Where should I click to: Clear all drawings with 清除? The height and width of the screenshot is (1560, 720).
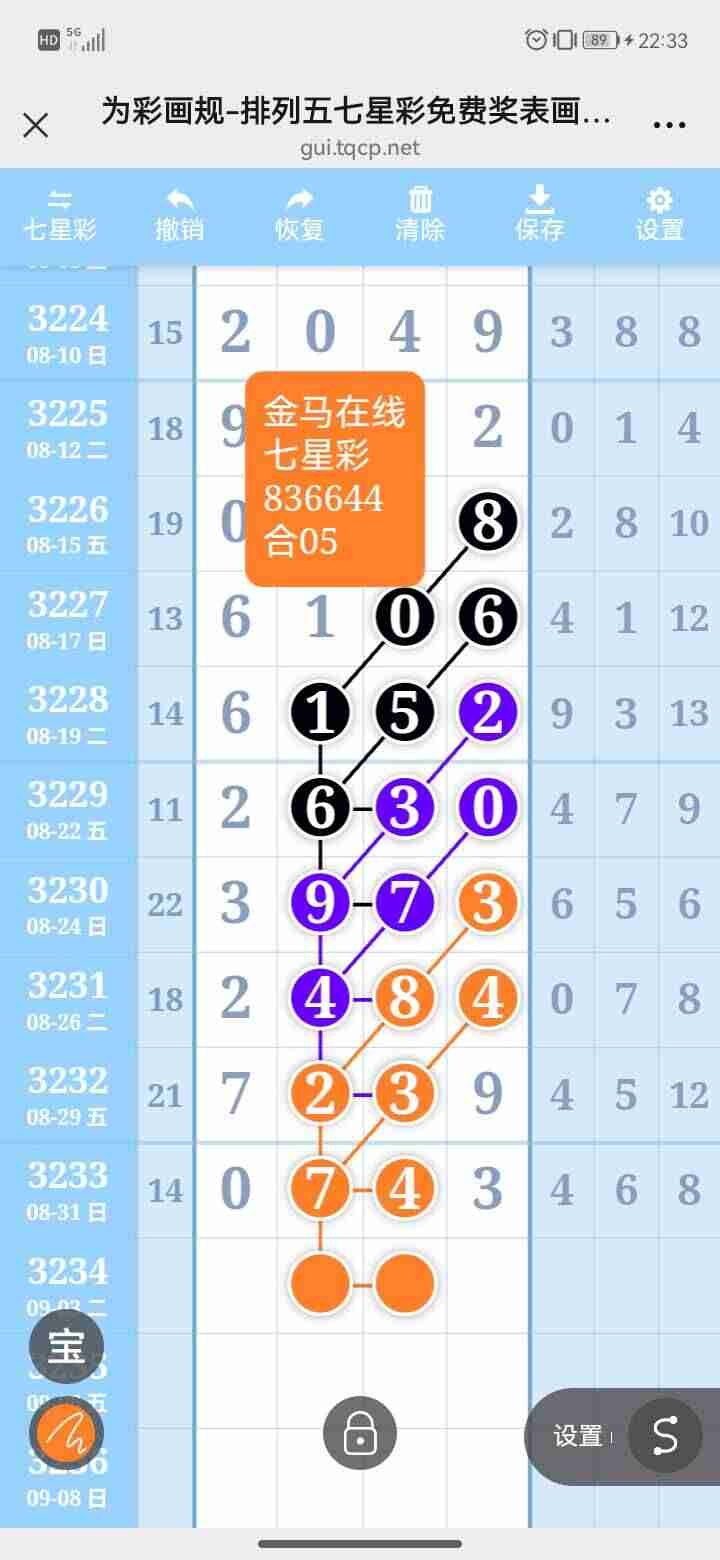pyautogui.click(x=420, y=215)
